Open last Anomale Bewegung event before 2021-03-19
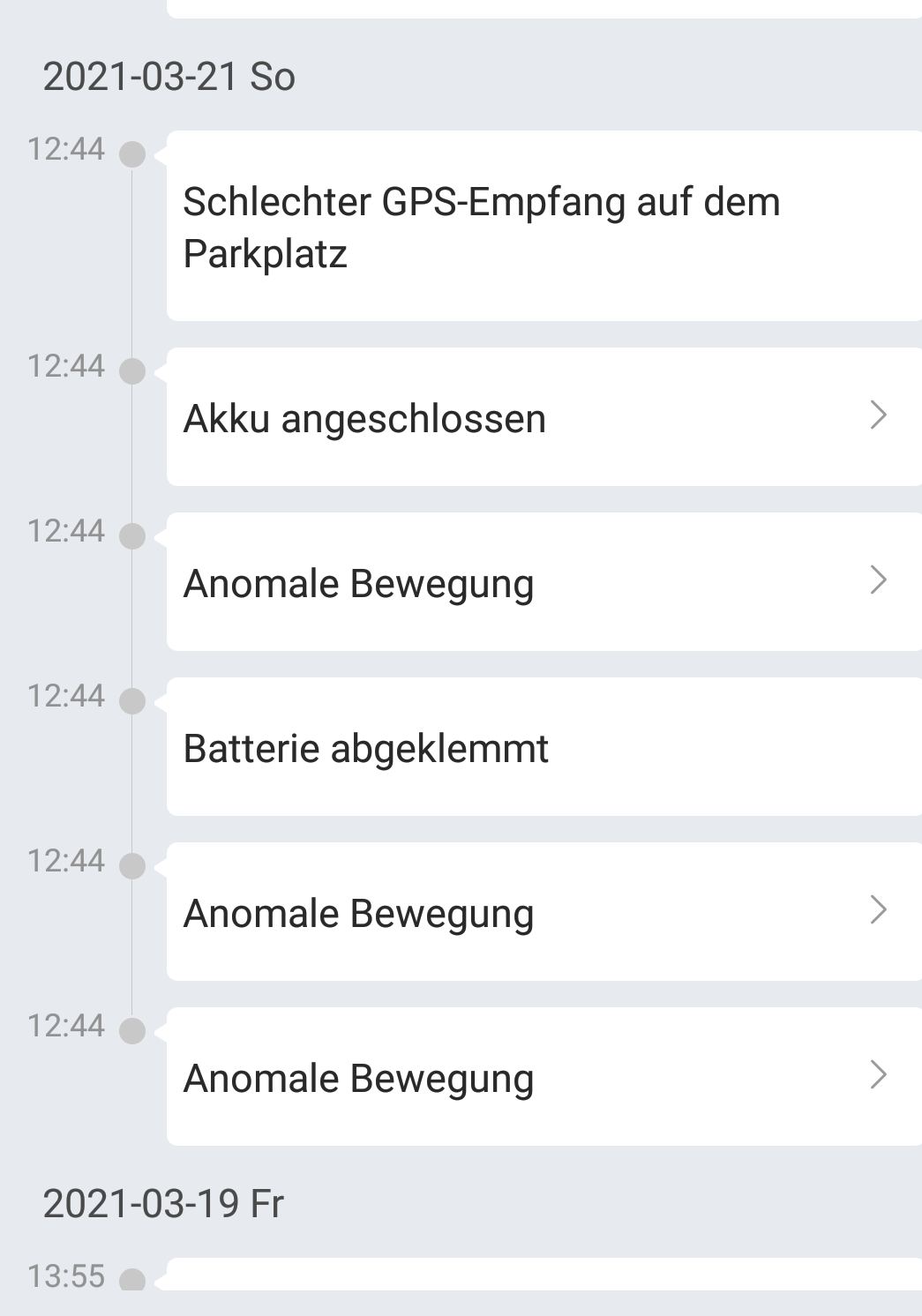 [x=543, y=1077]
